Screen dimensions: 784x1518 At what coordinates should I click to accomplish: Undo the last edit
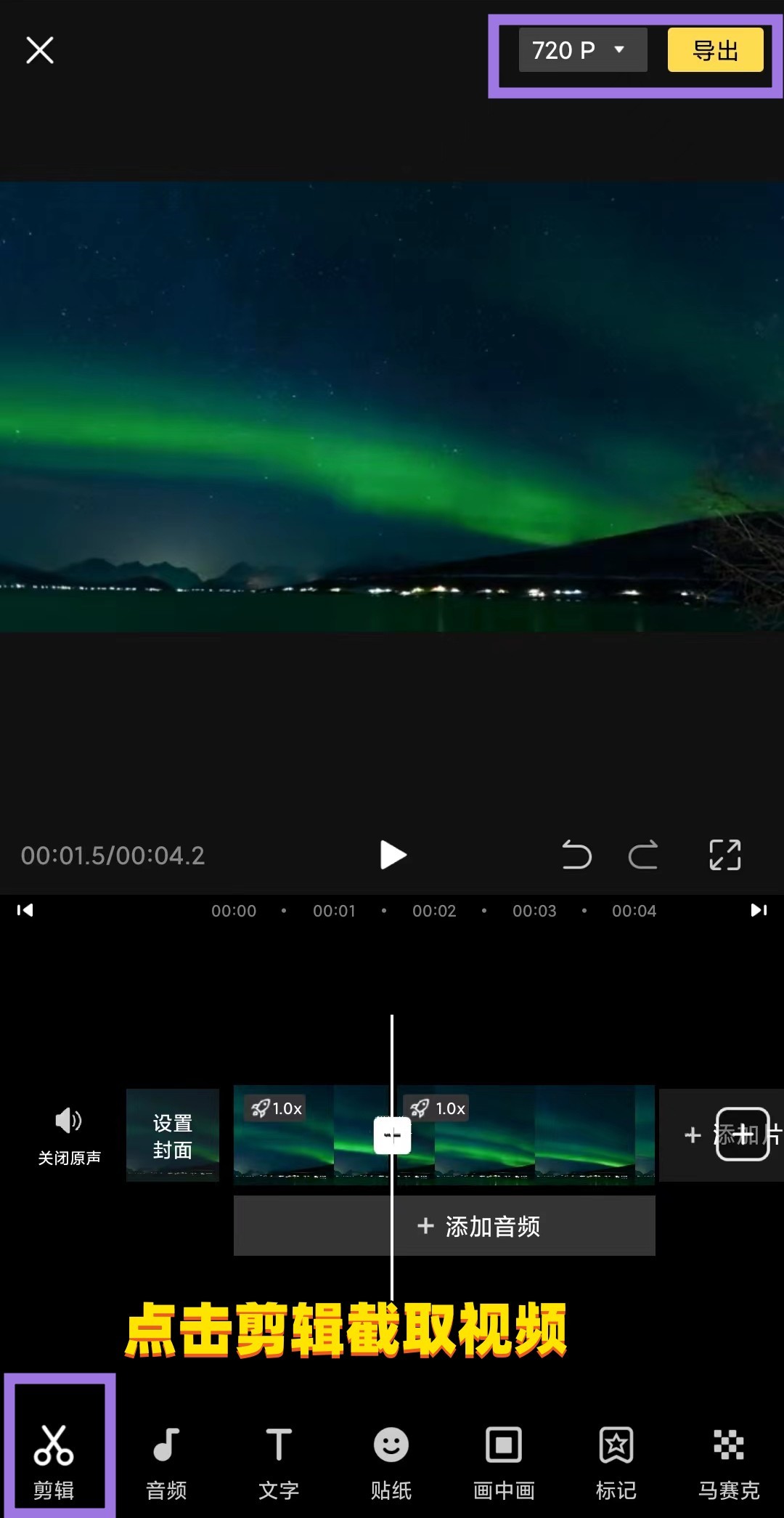coord(576,855)
